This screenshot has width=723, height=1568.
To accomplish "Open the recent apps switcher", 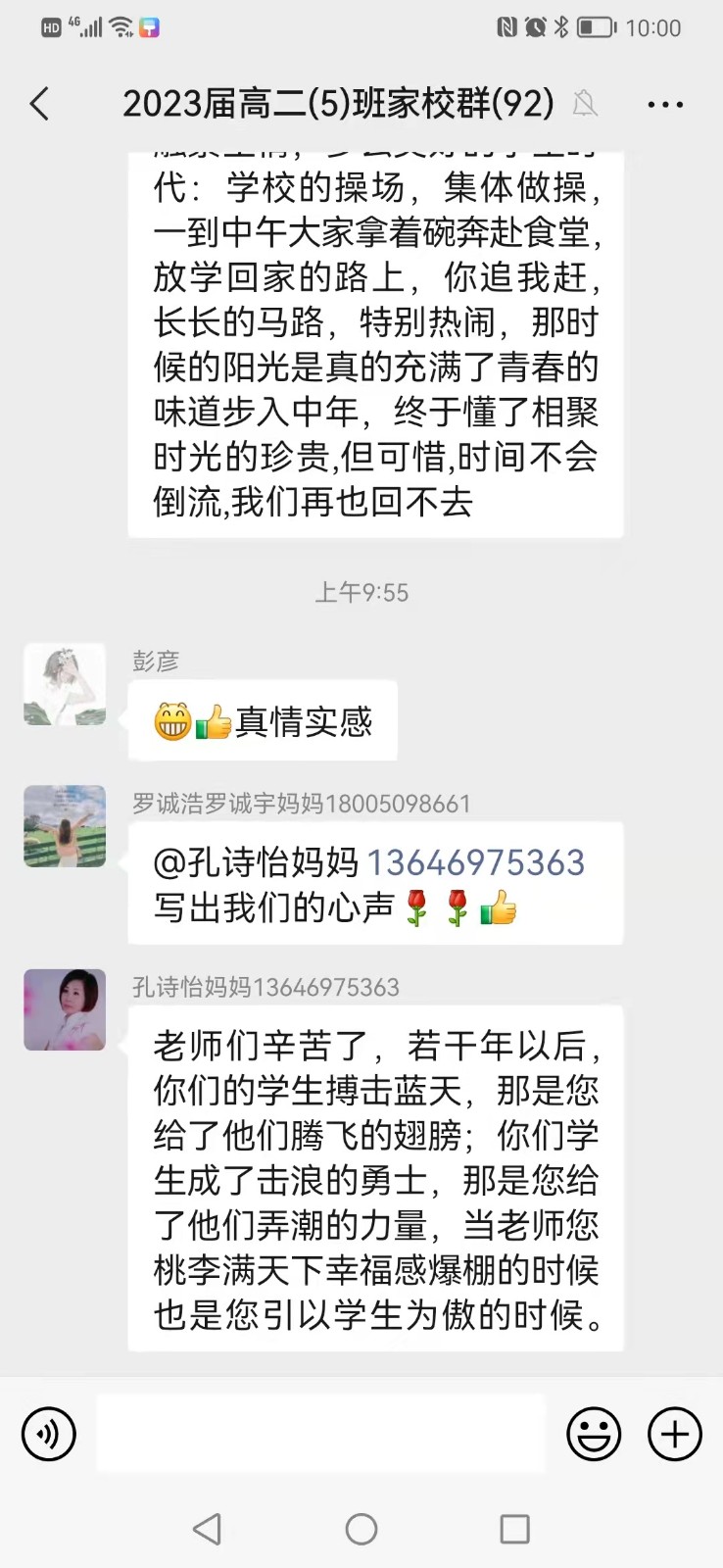I will 514,1529.
